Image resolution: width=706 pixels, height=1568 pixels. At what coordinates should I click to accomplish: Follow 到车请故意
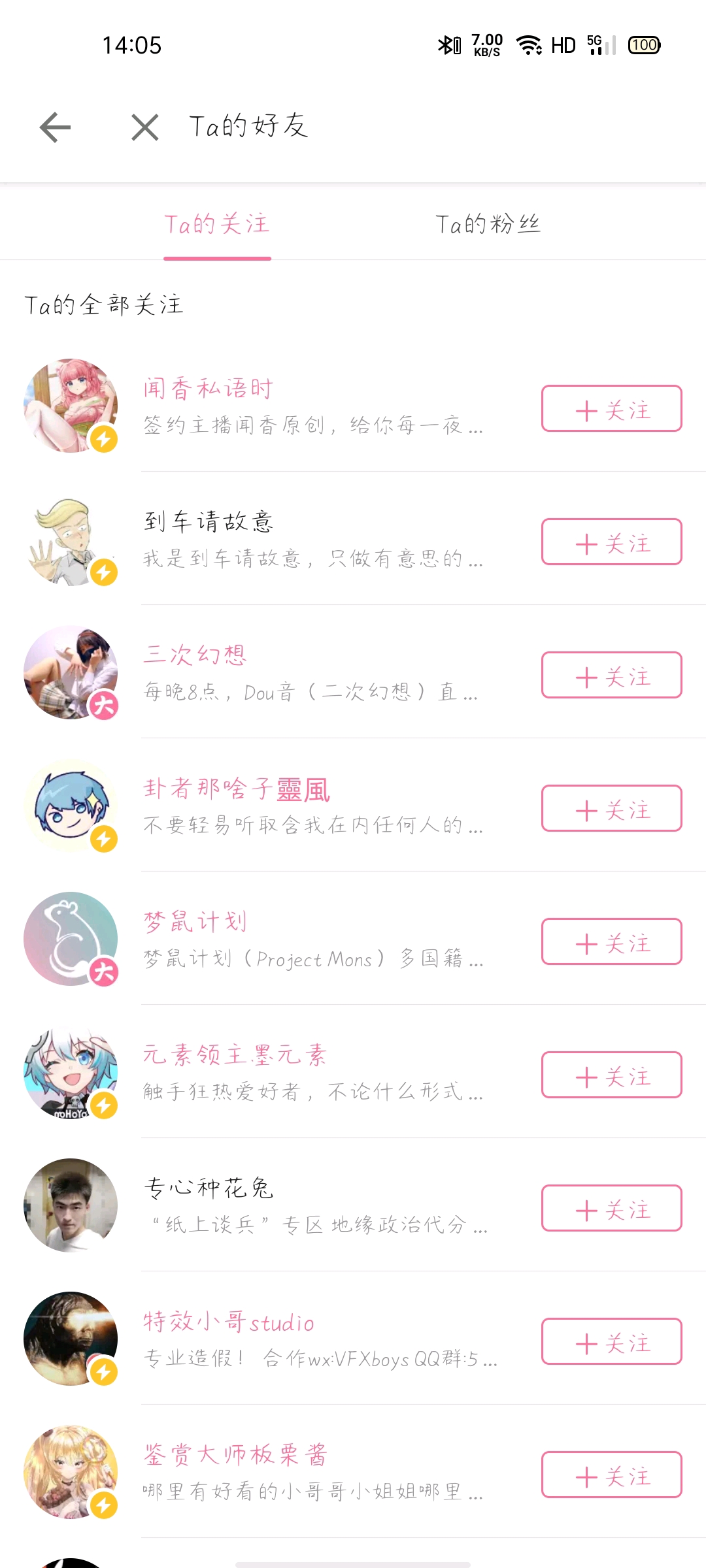tap(612, 542)
